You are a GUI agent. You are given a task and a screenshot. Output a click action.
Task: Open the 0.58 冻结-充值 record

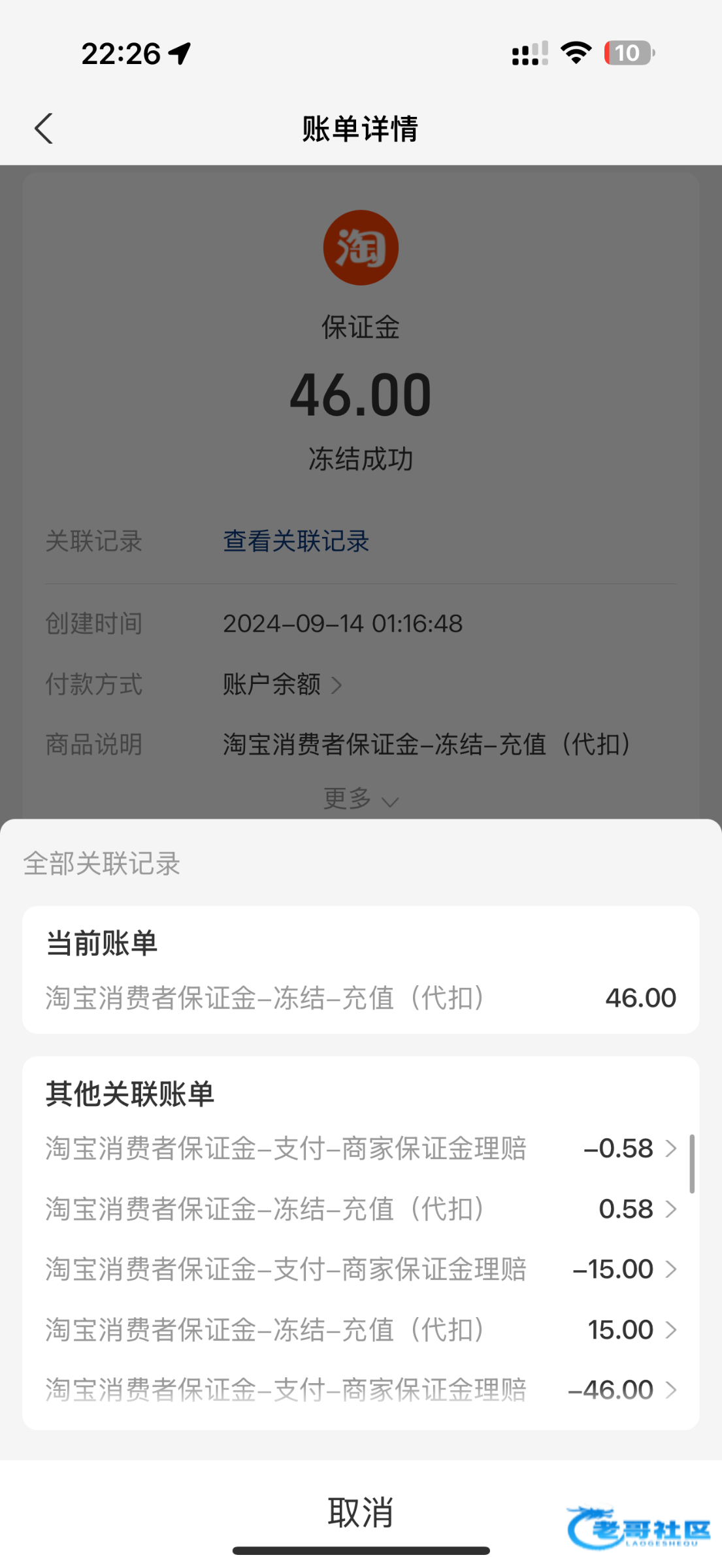tap(361, 1209)
